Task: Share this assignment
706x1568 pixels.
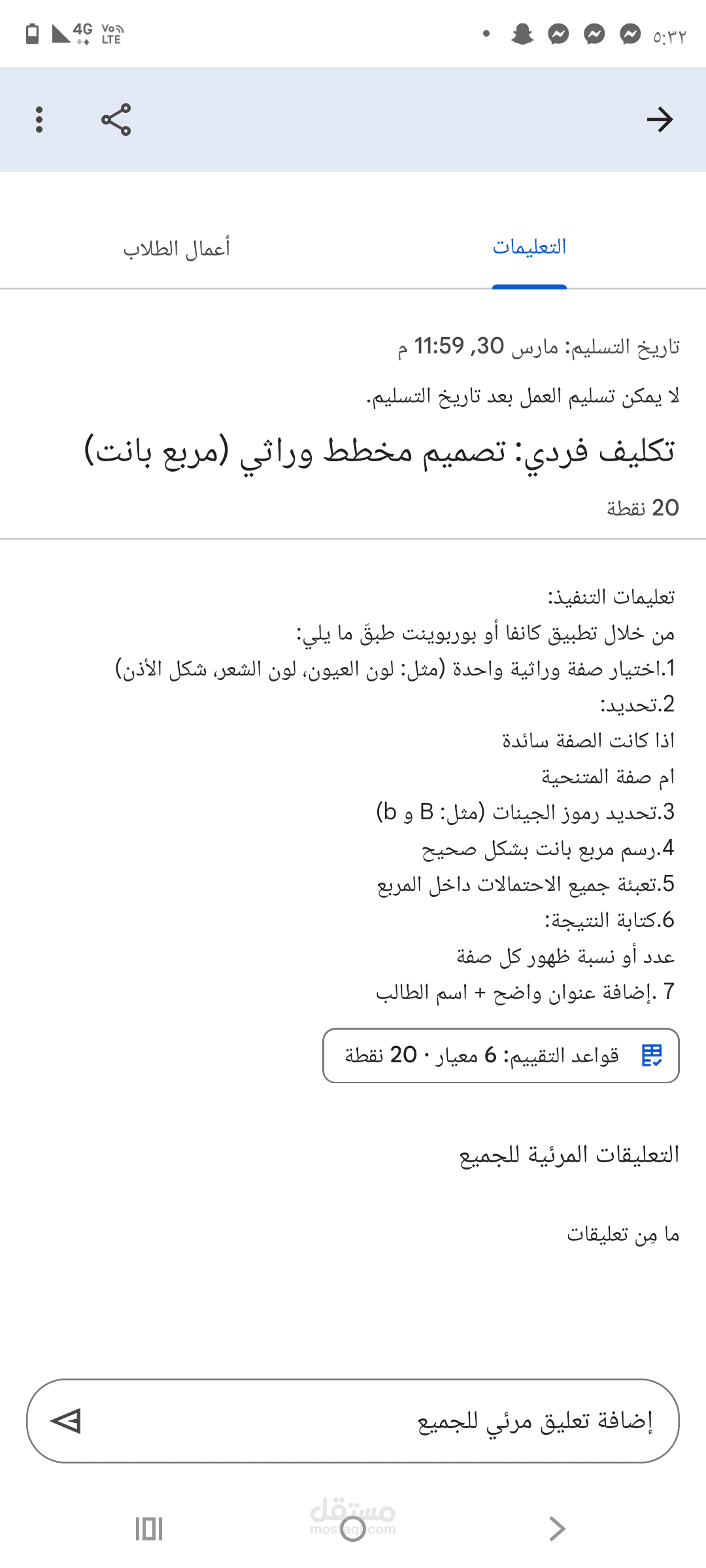Action: (116, 120)
